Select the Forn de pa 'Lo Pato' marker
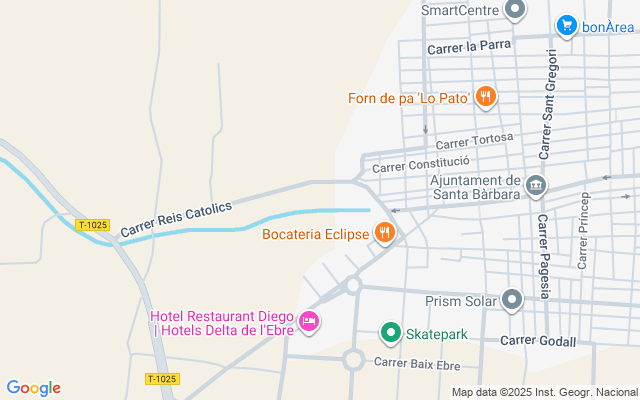The image size is (640, 400). pyautogui.click(x=485, y=97)
